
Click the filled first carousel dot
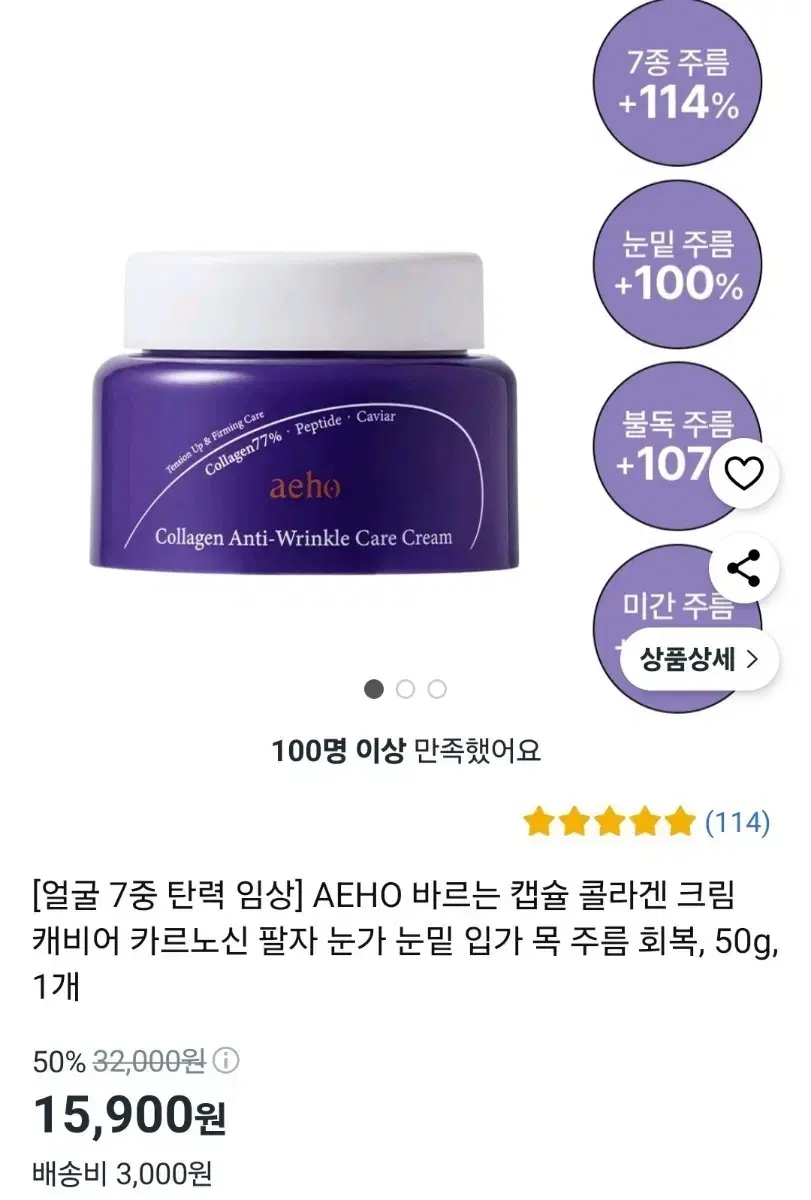[x=374, y=689]
